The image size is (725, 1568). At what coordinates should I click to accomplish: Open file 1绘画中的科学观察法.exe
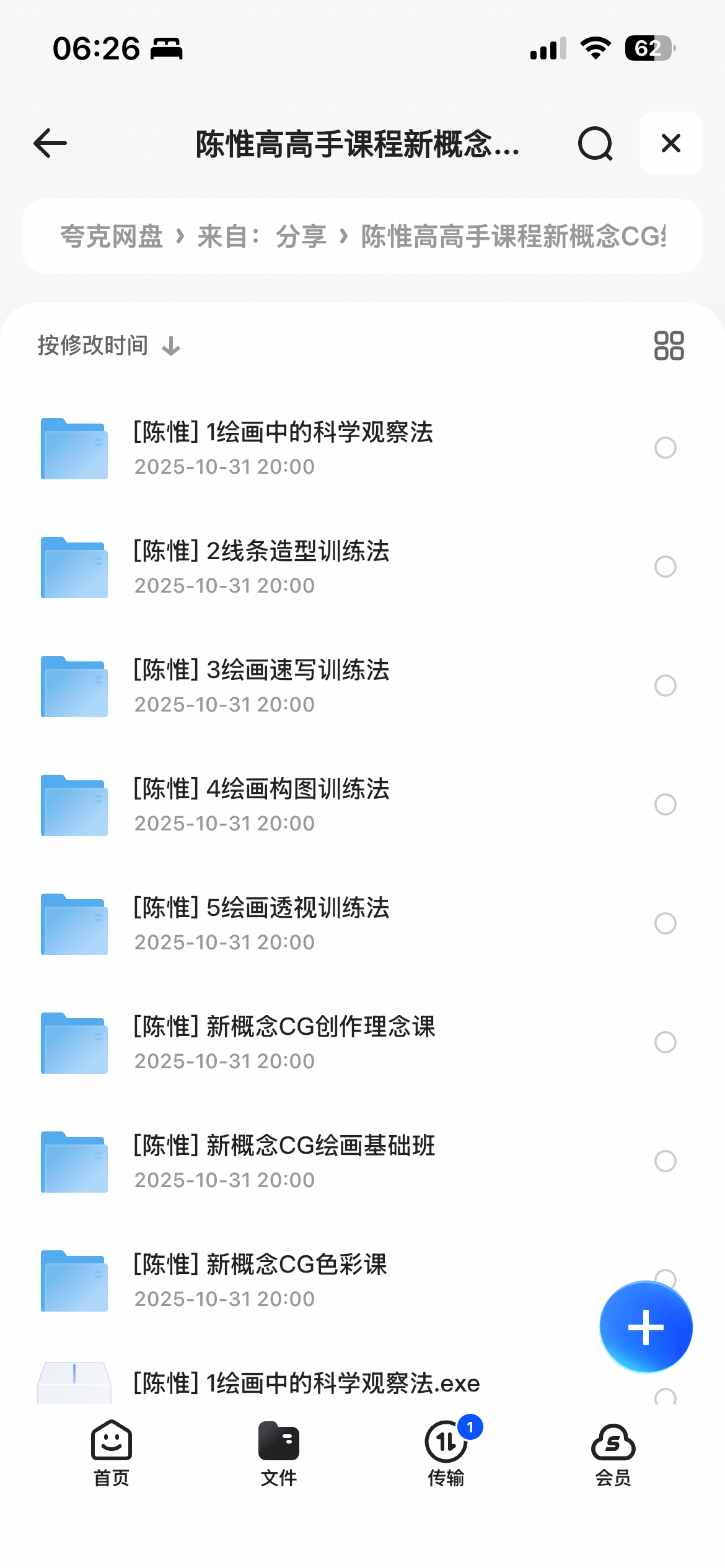click(307, 1383)
